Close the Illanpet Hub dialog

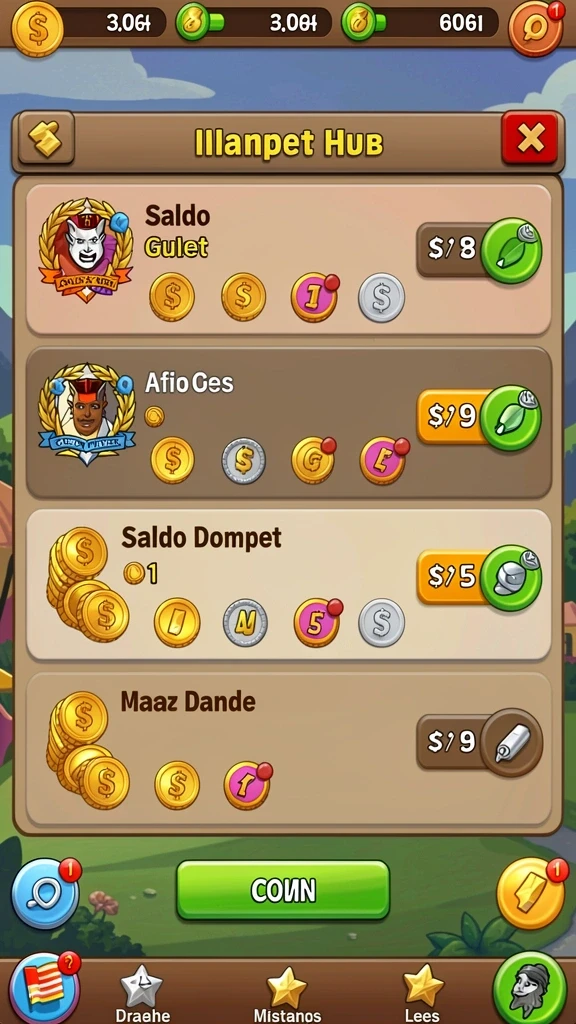(x=530, y=138)
